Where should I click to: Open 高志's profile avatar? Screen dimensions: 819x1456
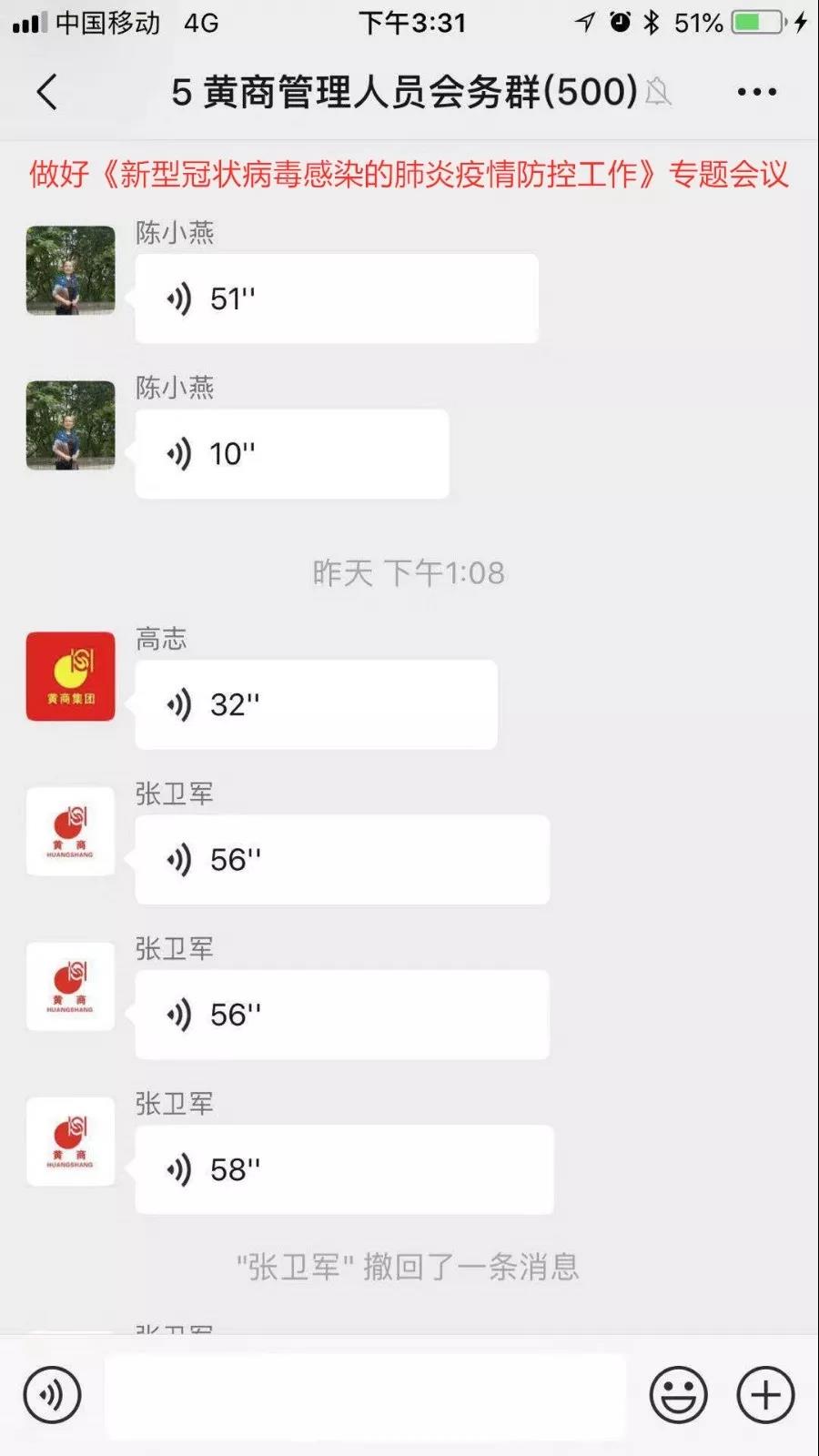[x=71, y=676]
